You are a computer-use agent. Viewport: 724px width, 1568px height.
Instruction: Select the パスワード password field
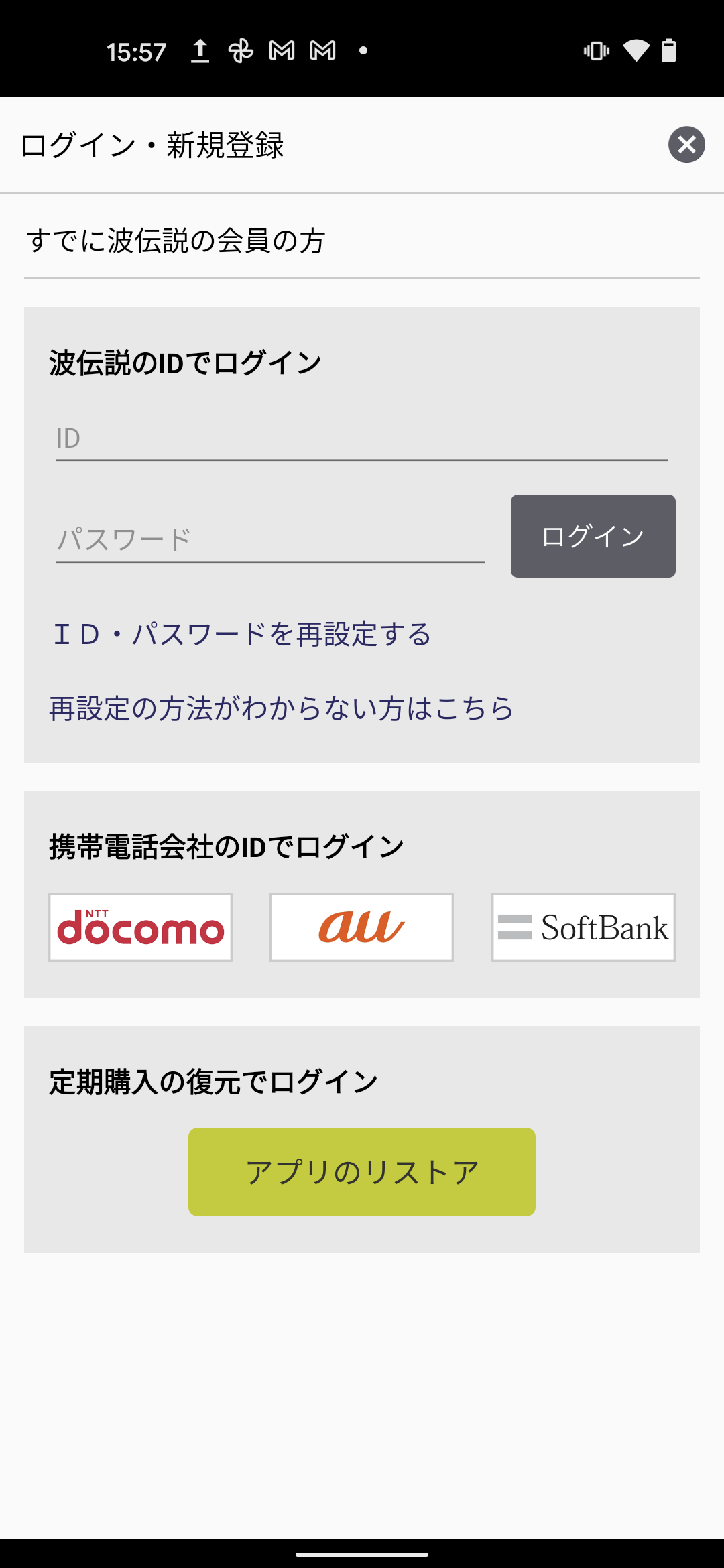(x=270, y=540)
